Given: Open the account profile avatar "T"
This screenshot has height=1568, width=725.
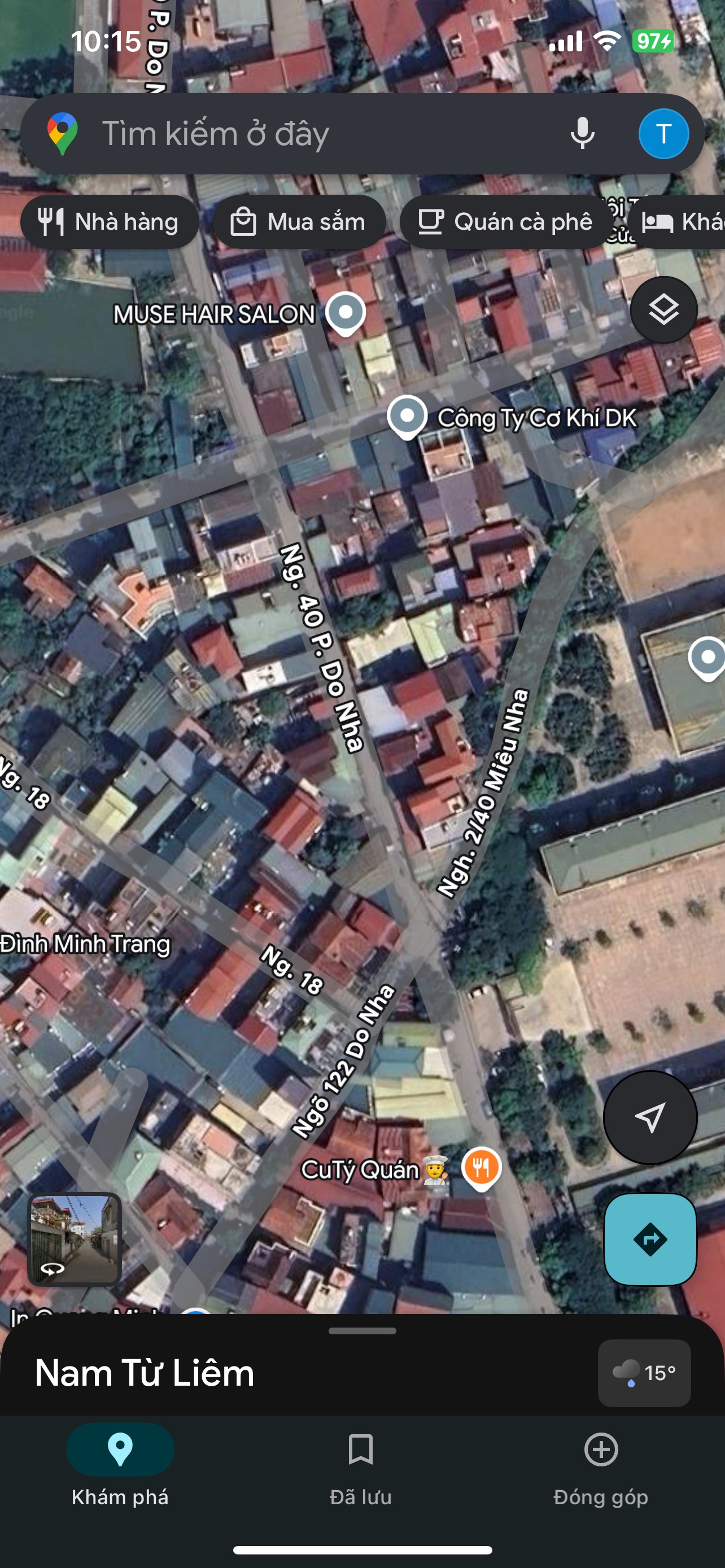Looking at the screenshot, I should pos(663,134).
